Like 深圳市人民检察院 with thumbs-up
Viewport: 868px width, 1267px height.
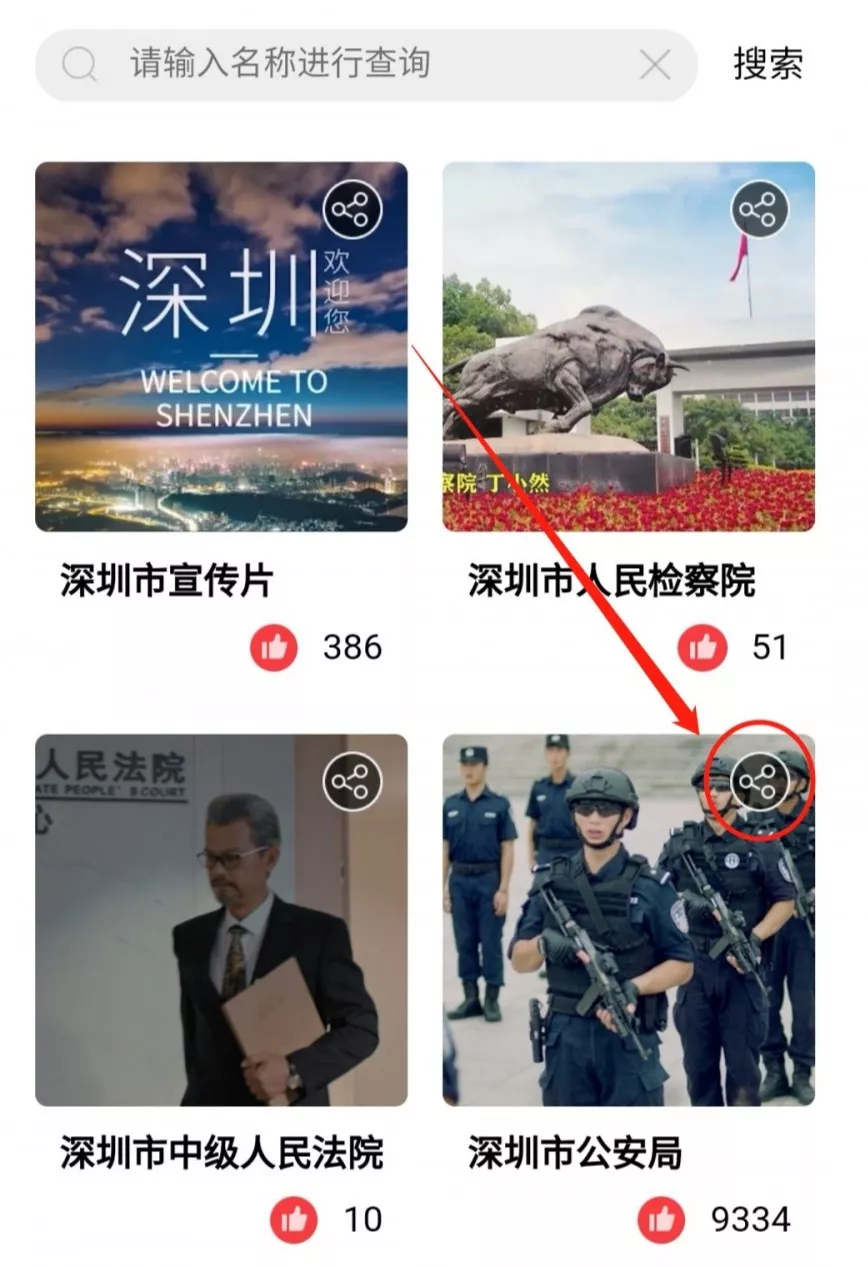[x=702, y=648]
